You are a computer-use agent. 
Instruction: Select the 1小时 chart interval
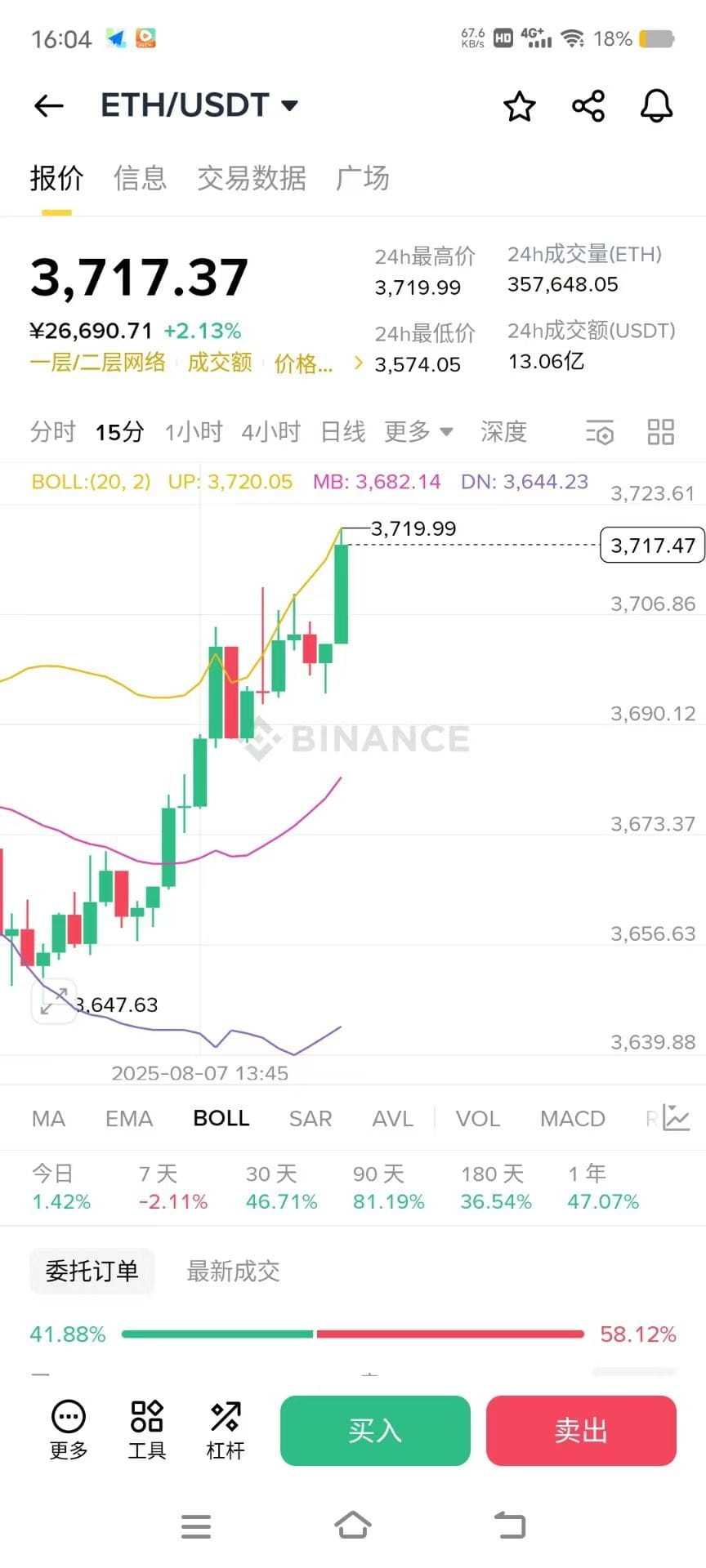pyautogui.click(x=194, y=431)
